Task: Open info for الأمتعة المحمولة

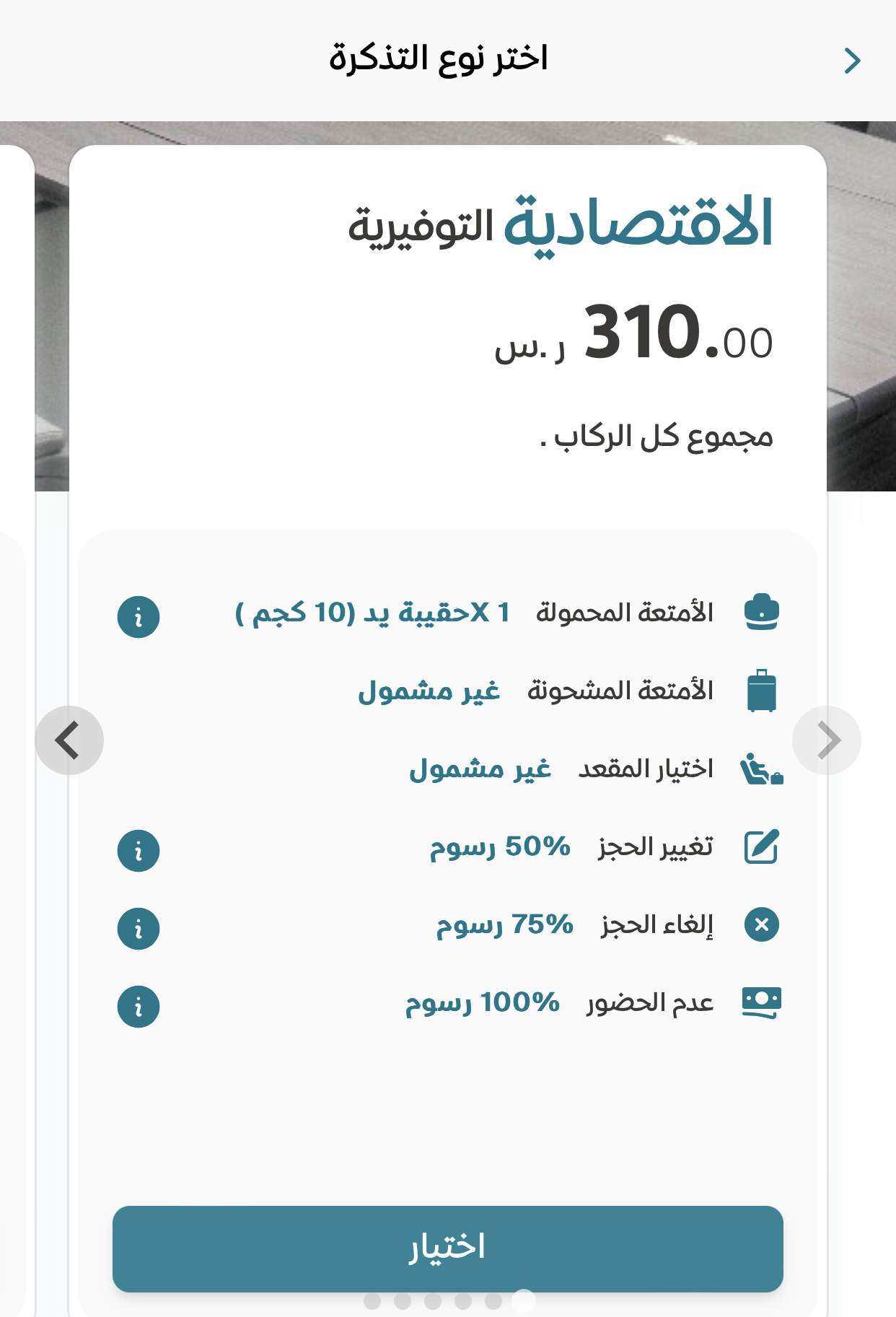Action: point(139,617)
